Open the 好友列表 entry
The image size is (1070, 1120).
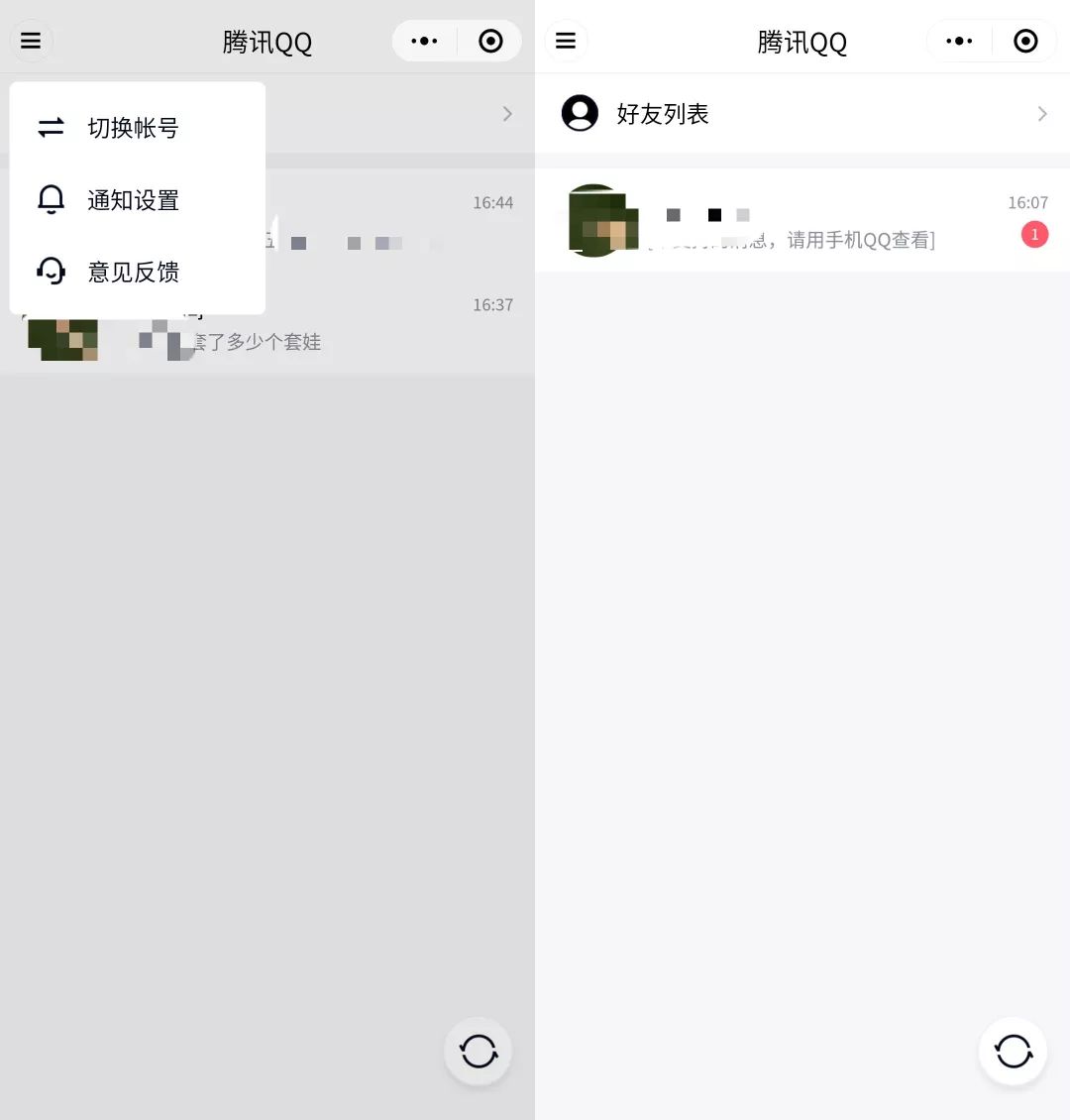click(x=662, y=113)
